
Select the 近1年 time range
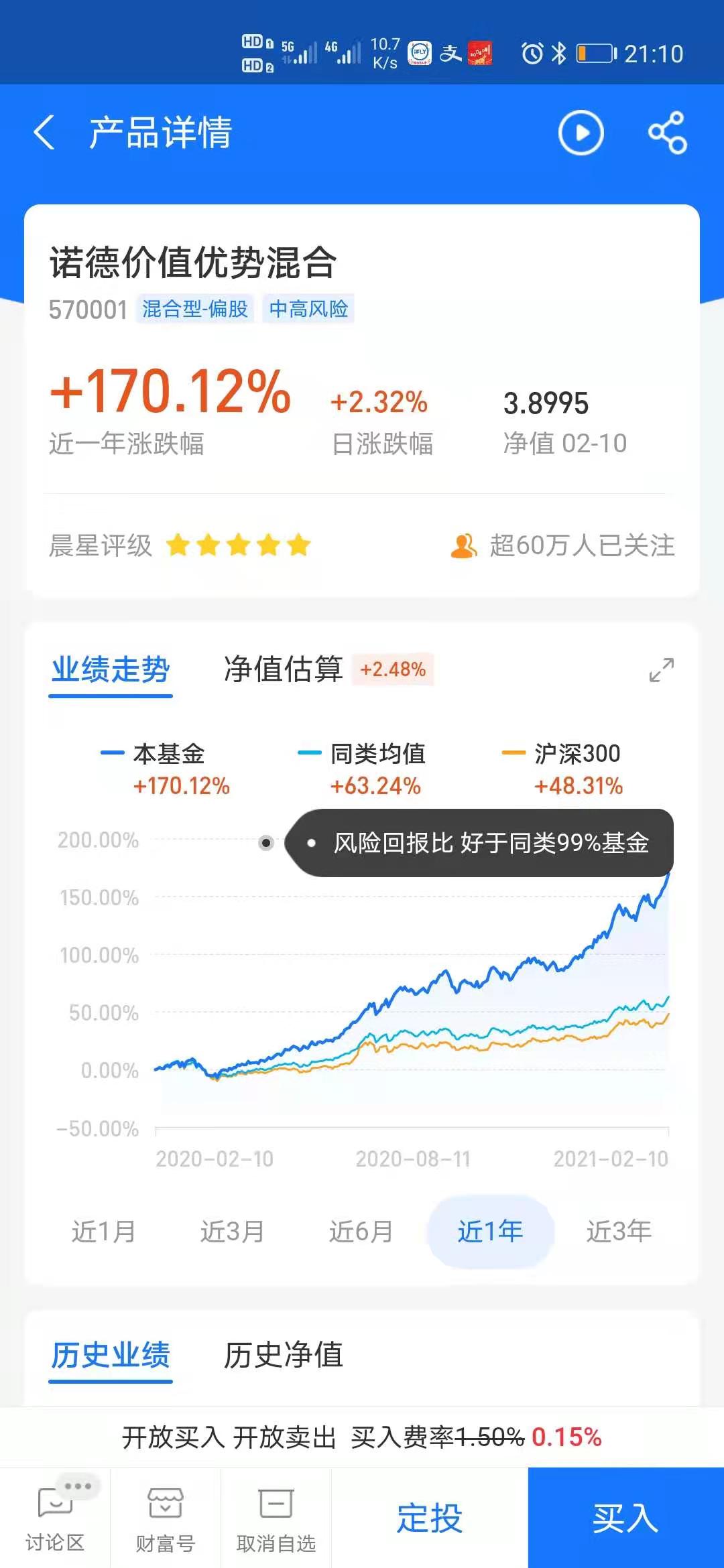[490, 1231]
